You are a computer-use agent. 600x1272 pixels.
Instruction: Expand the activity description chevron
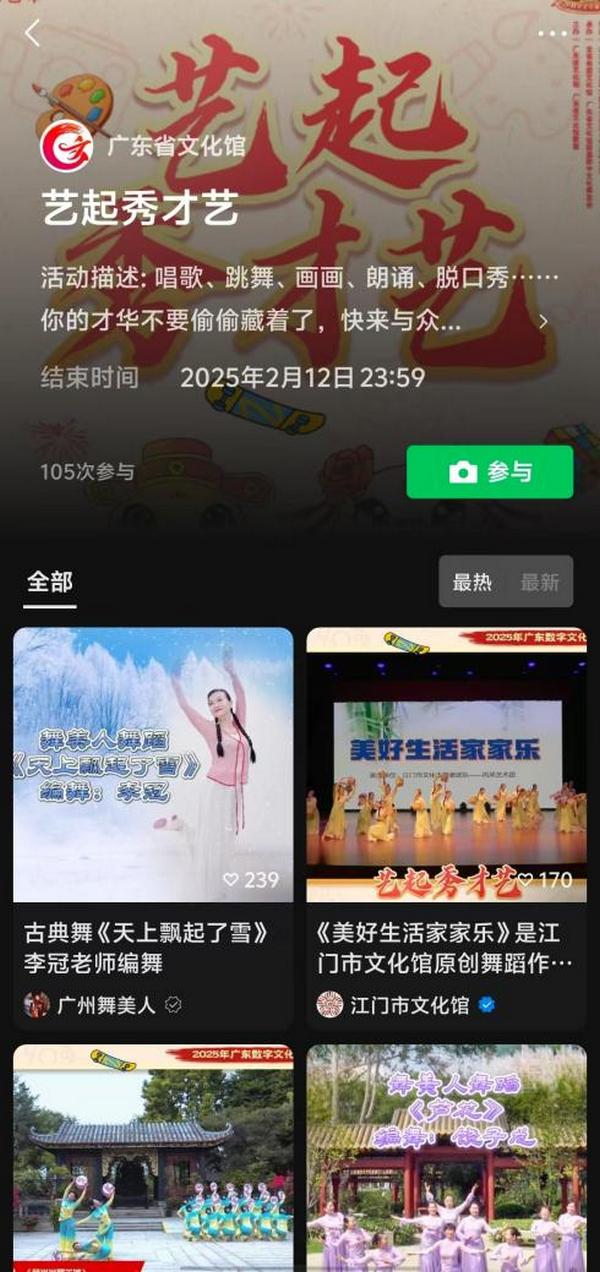click(x=544, y=321)
